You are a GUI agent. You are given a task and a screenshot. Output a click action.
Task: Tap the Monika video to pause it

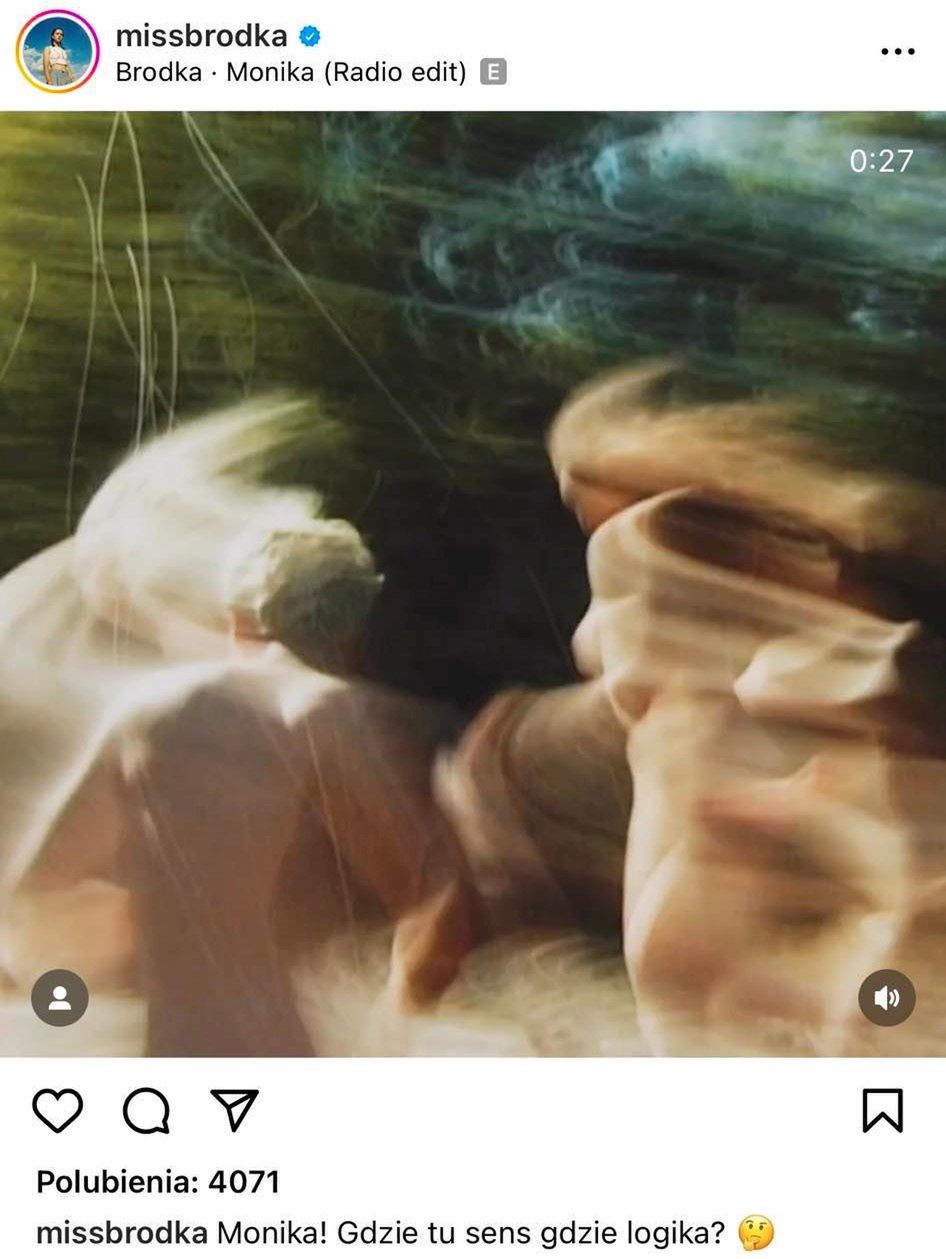(473, 584)
